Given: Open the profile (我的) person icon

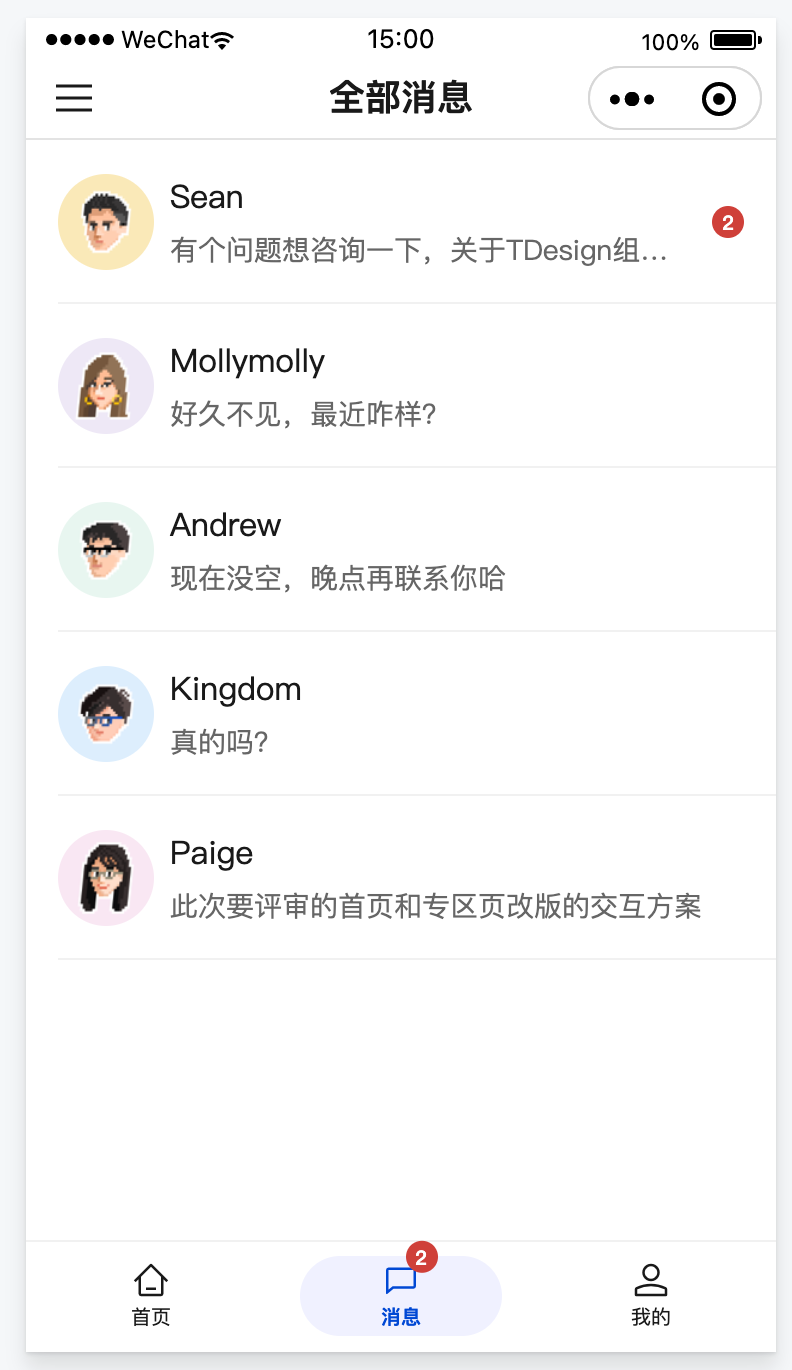Looking at the screenshot, I should 651,1280.
